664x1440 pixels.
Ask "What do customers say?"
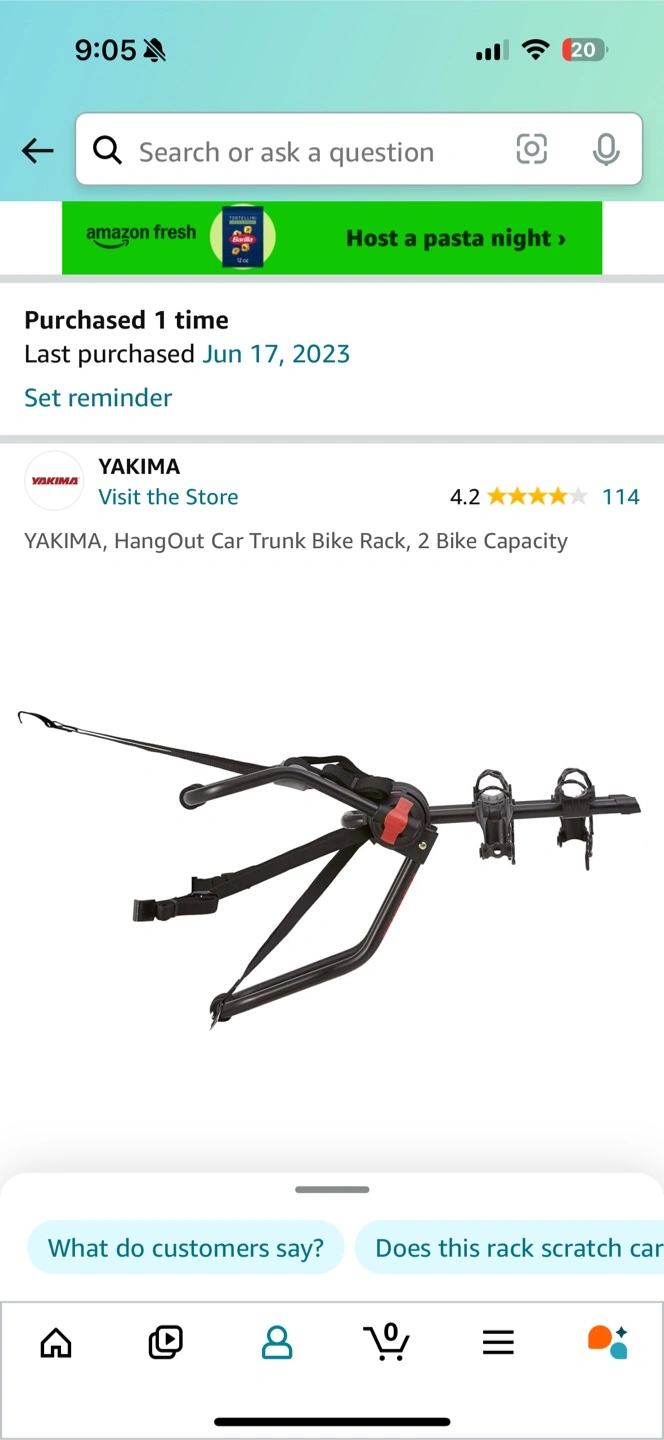tap(186, 1248)
